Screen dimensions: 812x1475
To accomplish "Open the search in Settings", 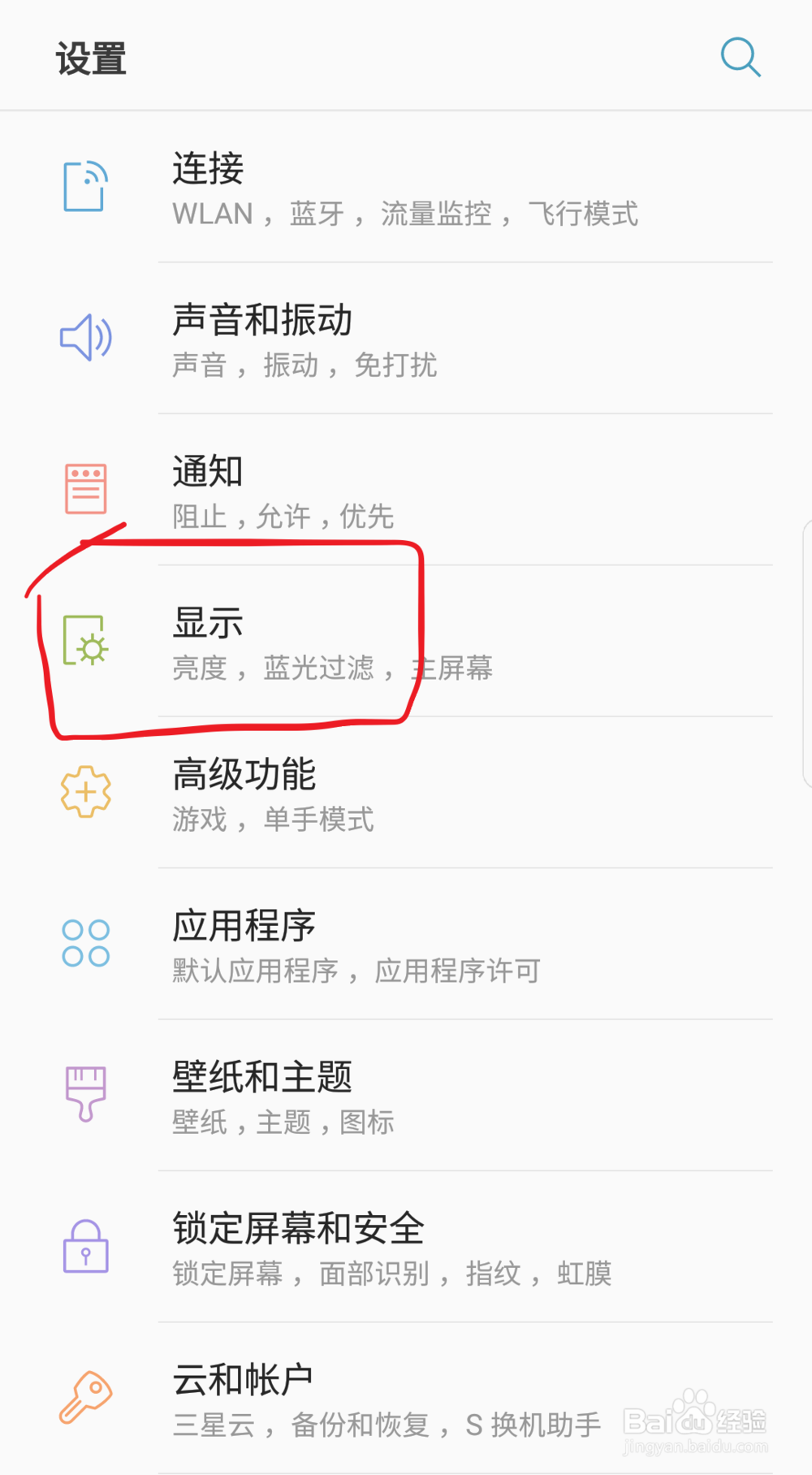I will coord(740,57).
